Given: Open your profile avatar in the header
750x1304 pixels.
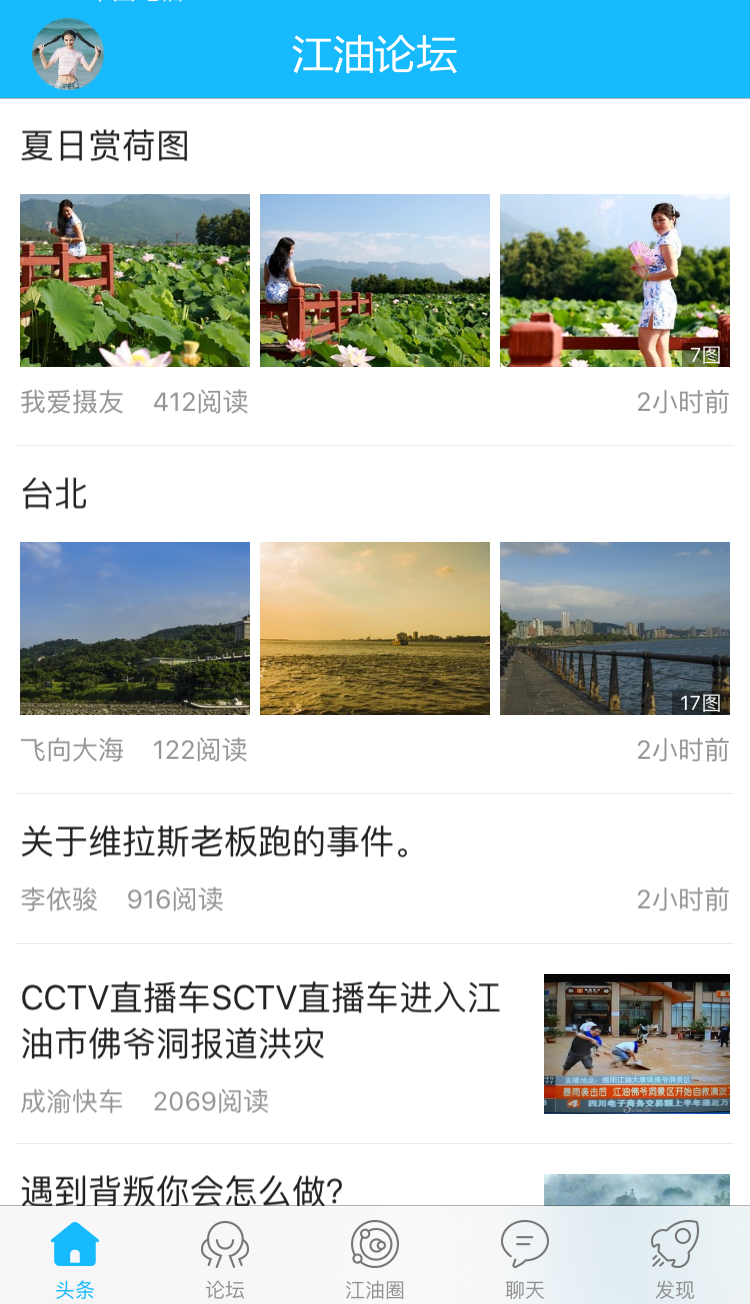Looking at the screenshot, I should 65,55.
